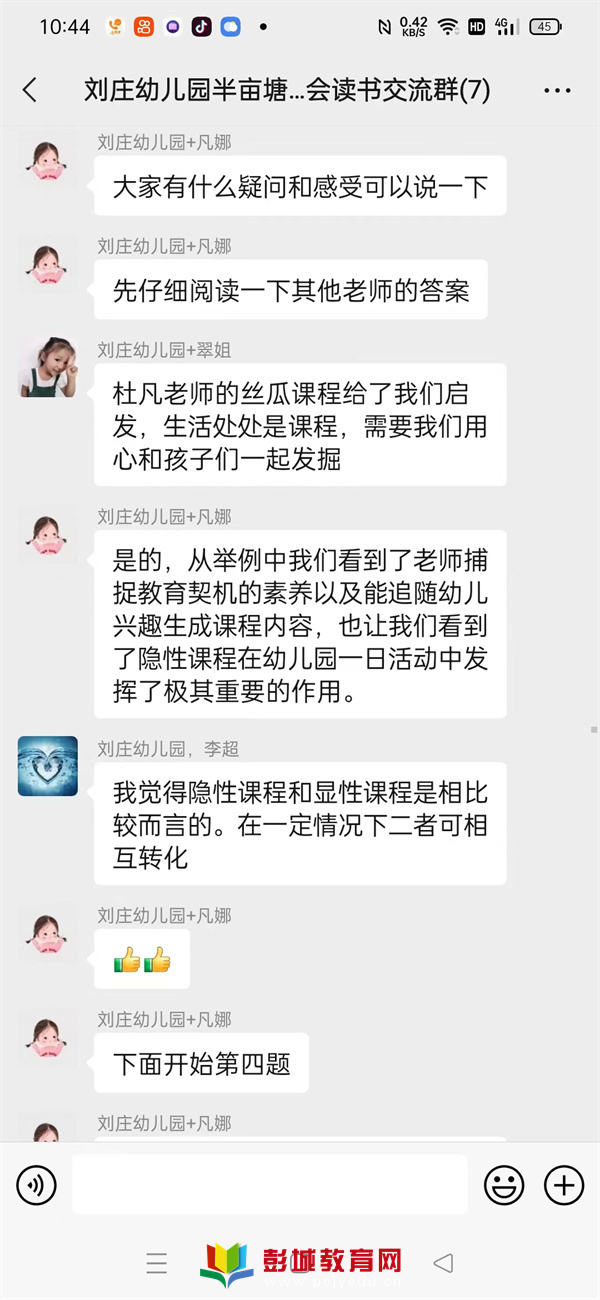
Task: Go back from the group chat
Action: tap(30, 90)
